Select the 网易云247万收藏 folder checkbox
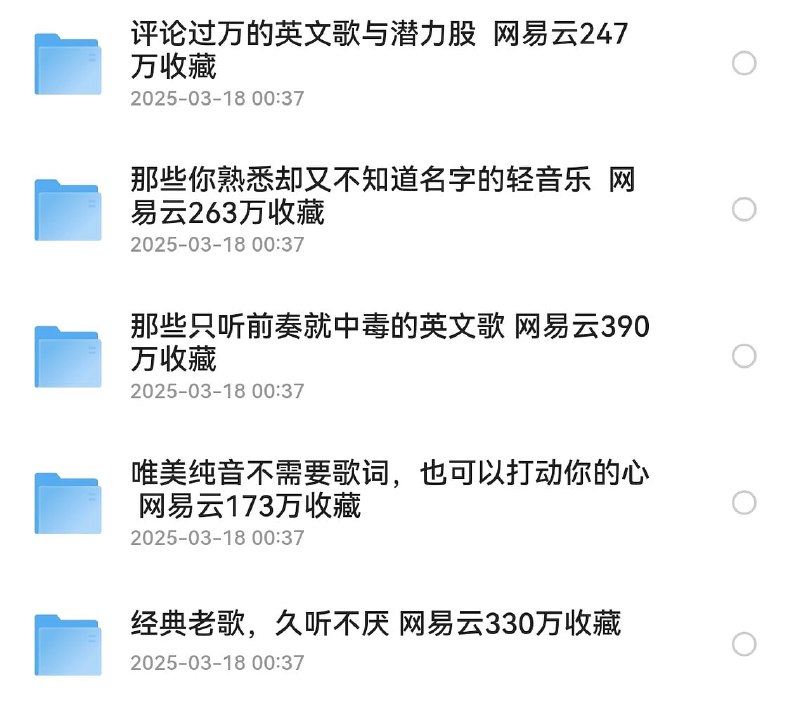 744,64
